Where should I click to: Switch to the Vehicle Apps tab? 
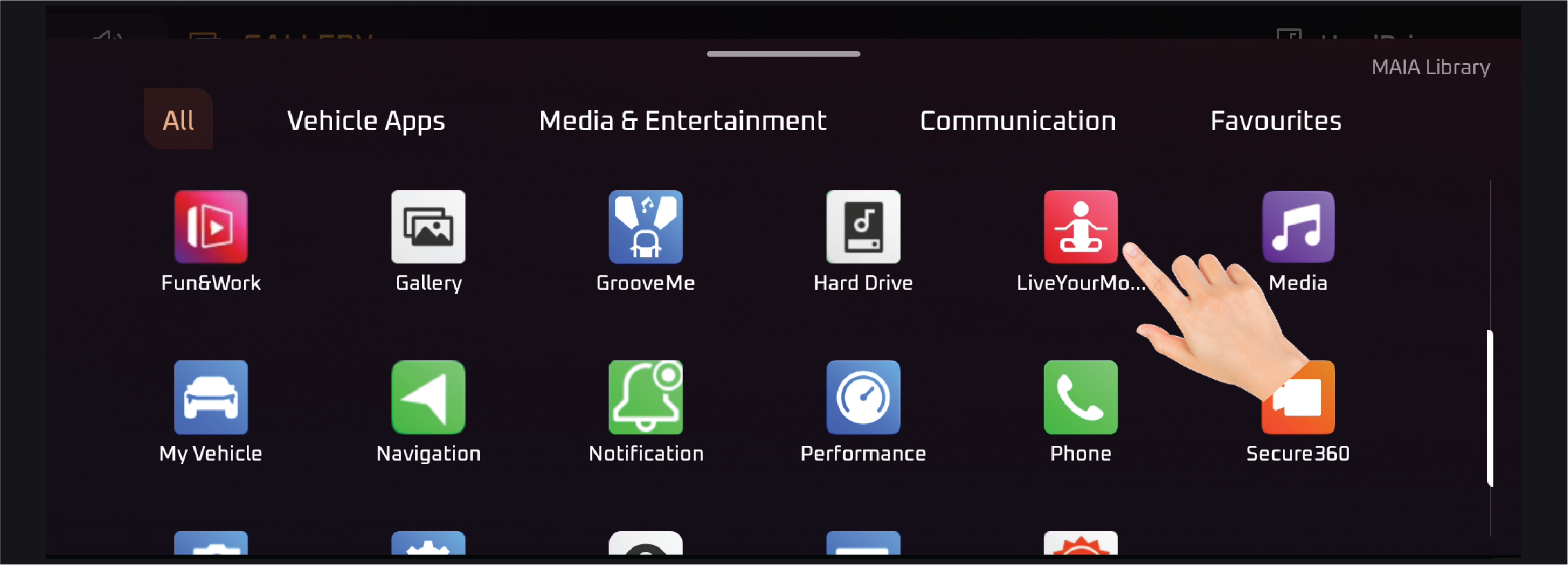[x=366, y=121]
